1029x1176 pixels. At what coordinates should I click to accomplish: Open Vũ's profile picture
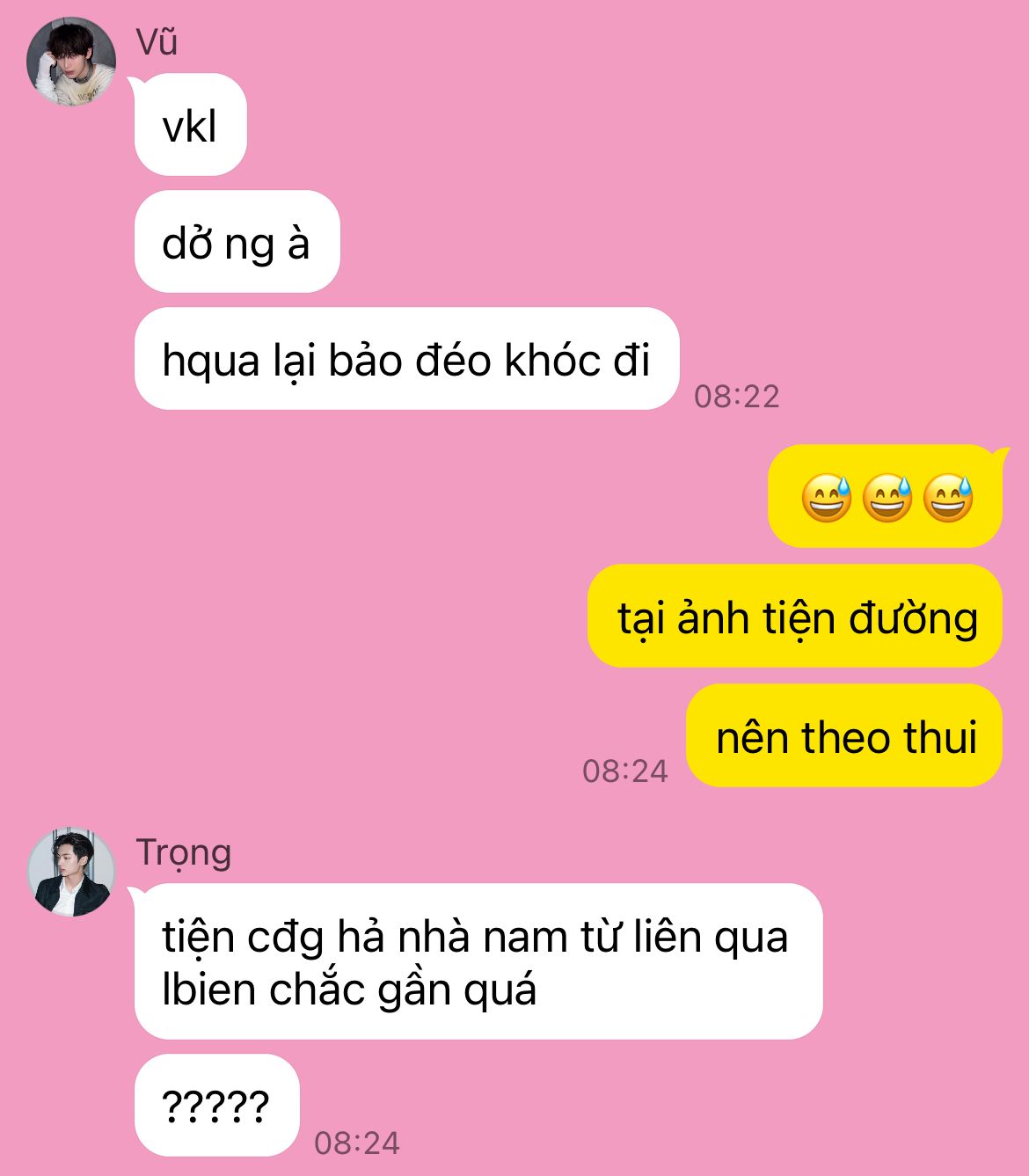(71, 62)
